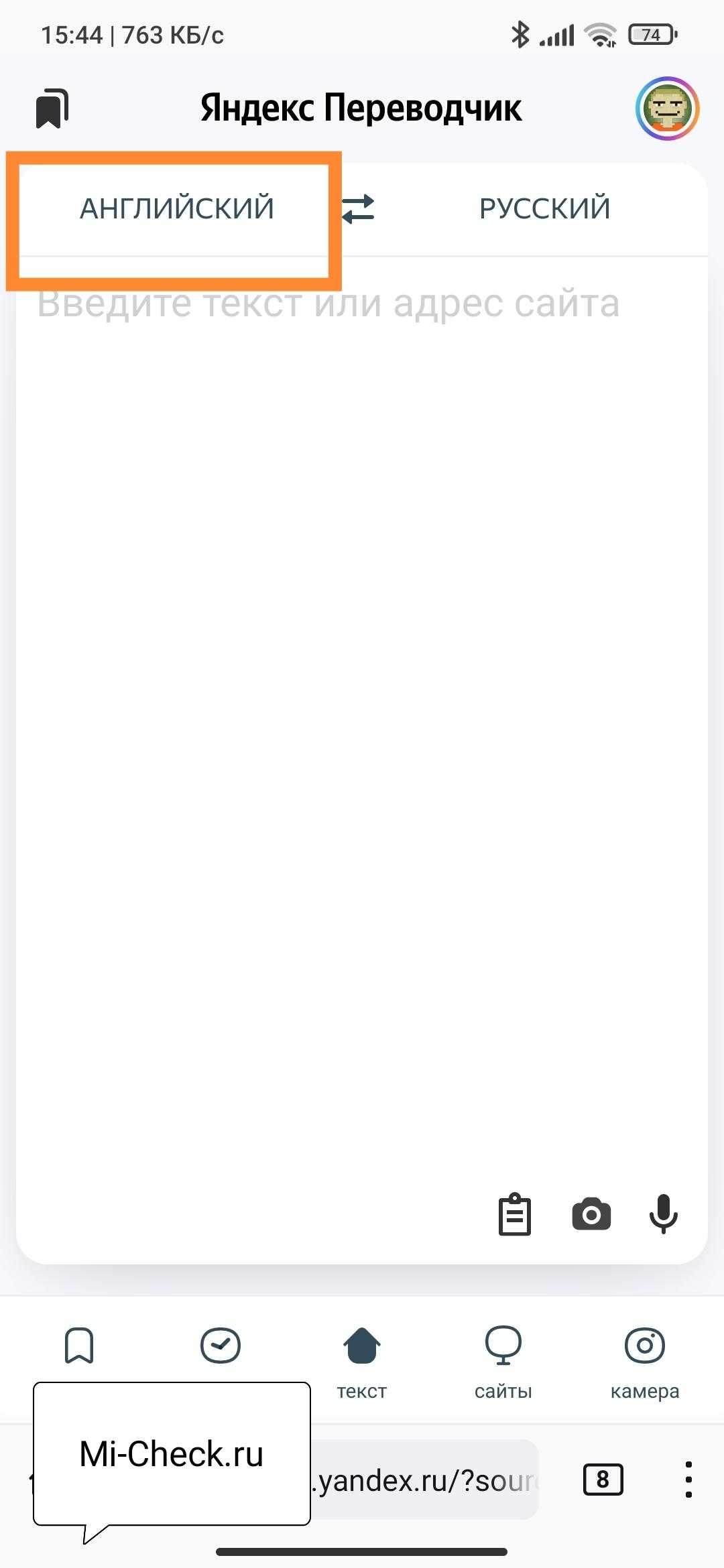The image size is (724, 1568).
Task: Open the history clock tab
Action: point(221,1346)
